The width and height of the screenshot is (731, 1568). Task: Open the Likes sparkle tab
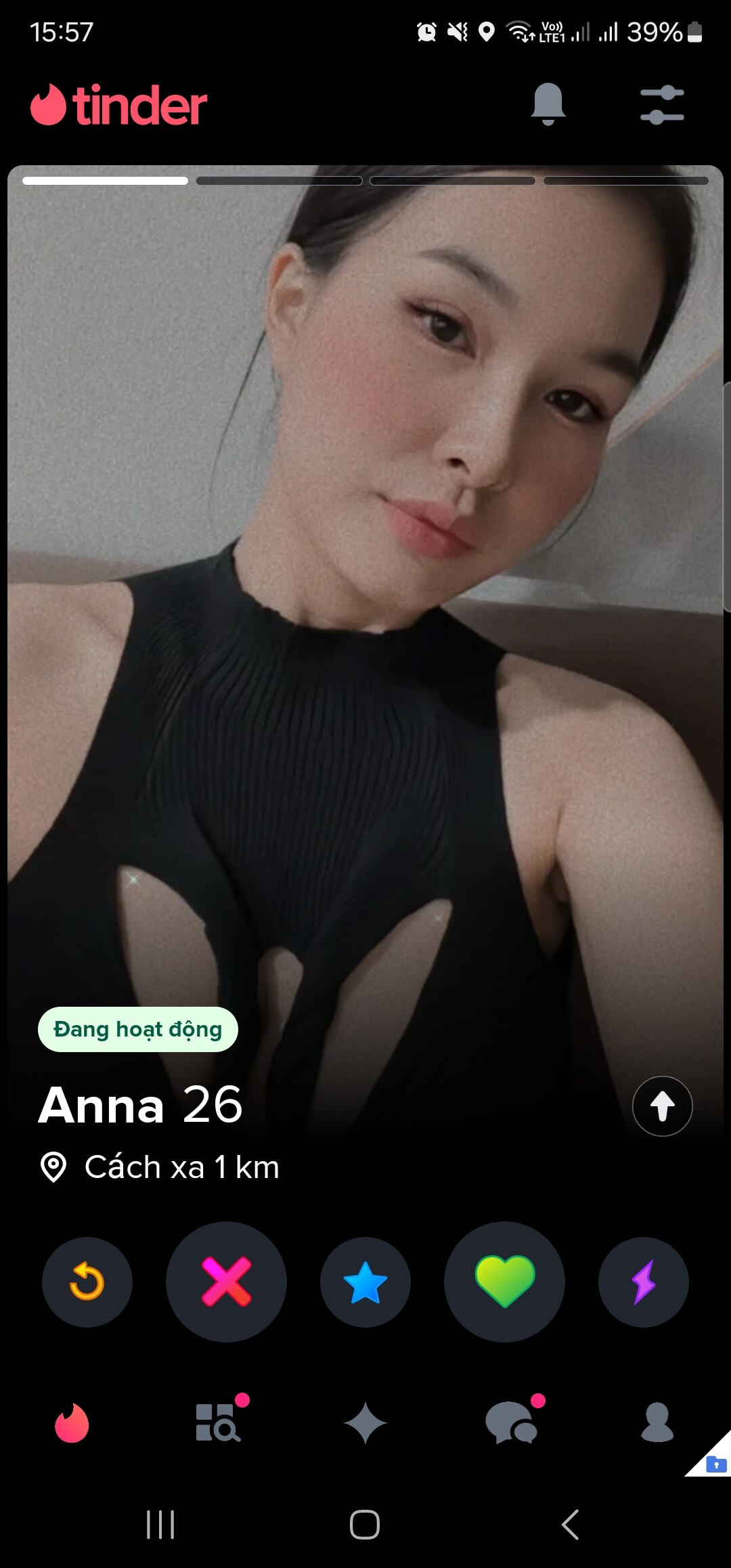pos(365,1422)
